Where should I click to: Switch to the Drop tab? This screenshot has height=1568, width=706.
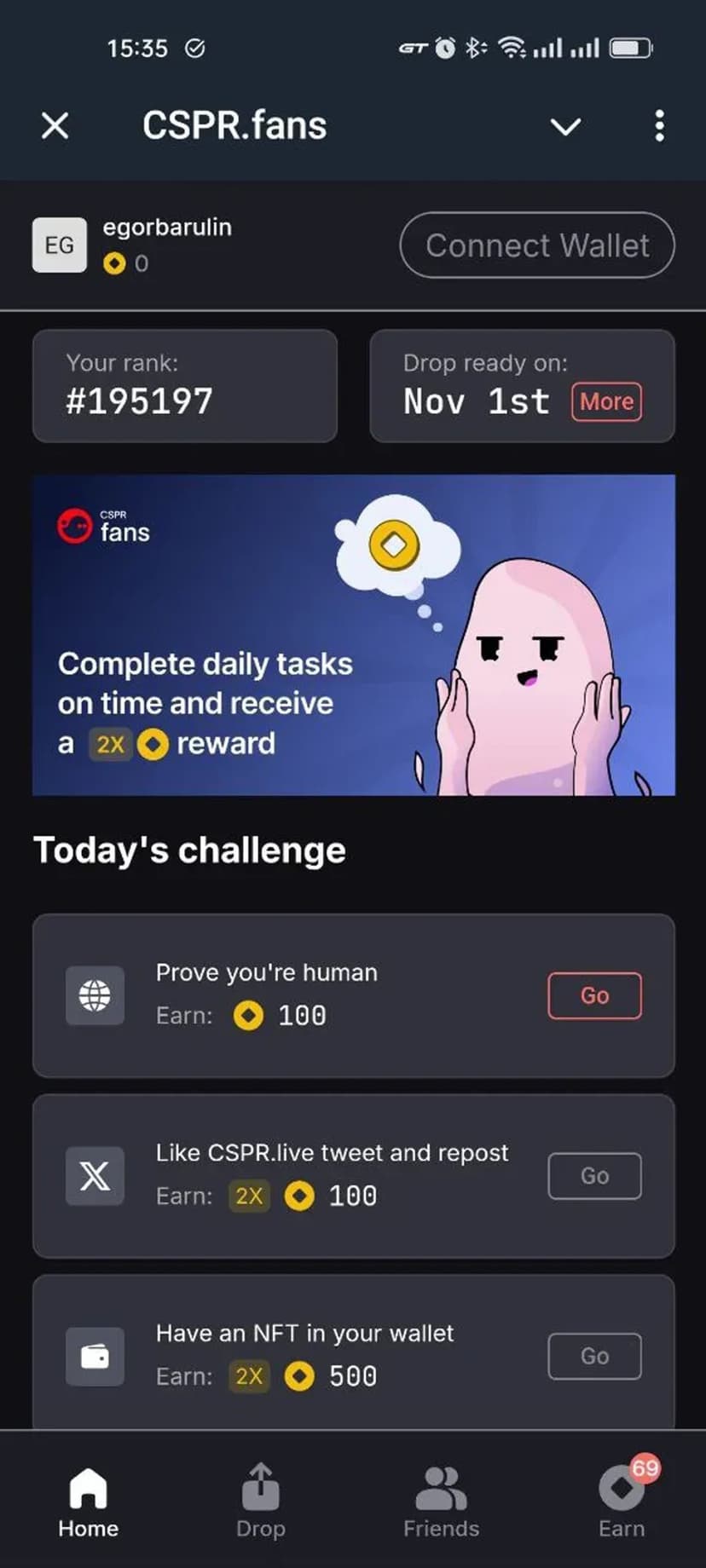pyautogui.click(x=261, y=1501)
